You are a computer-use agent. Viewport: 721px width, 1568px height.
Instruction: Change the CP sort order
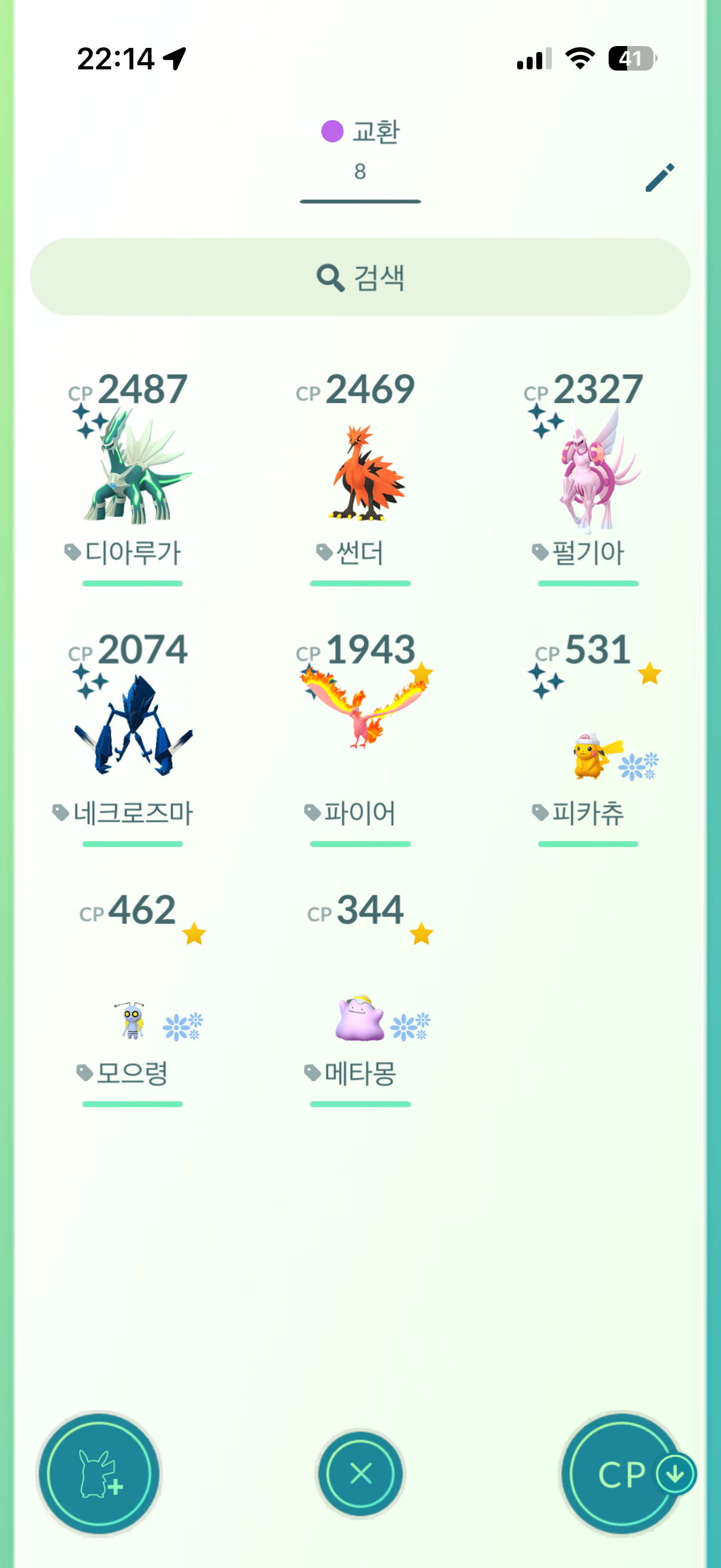[624, 1474]
